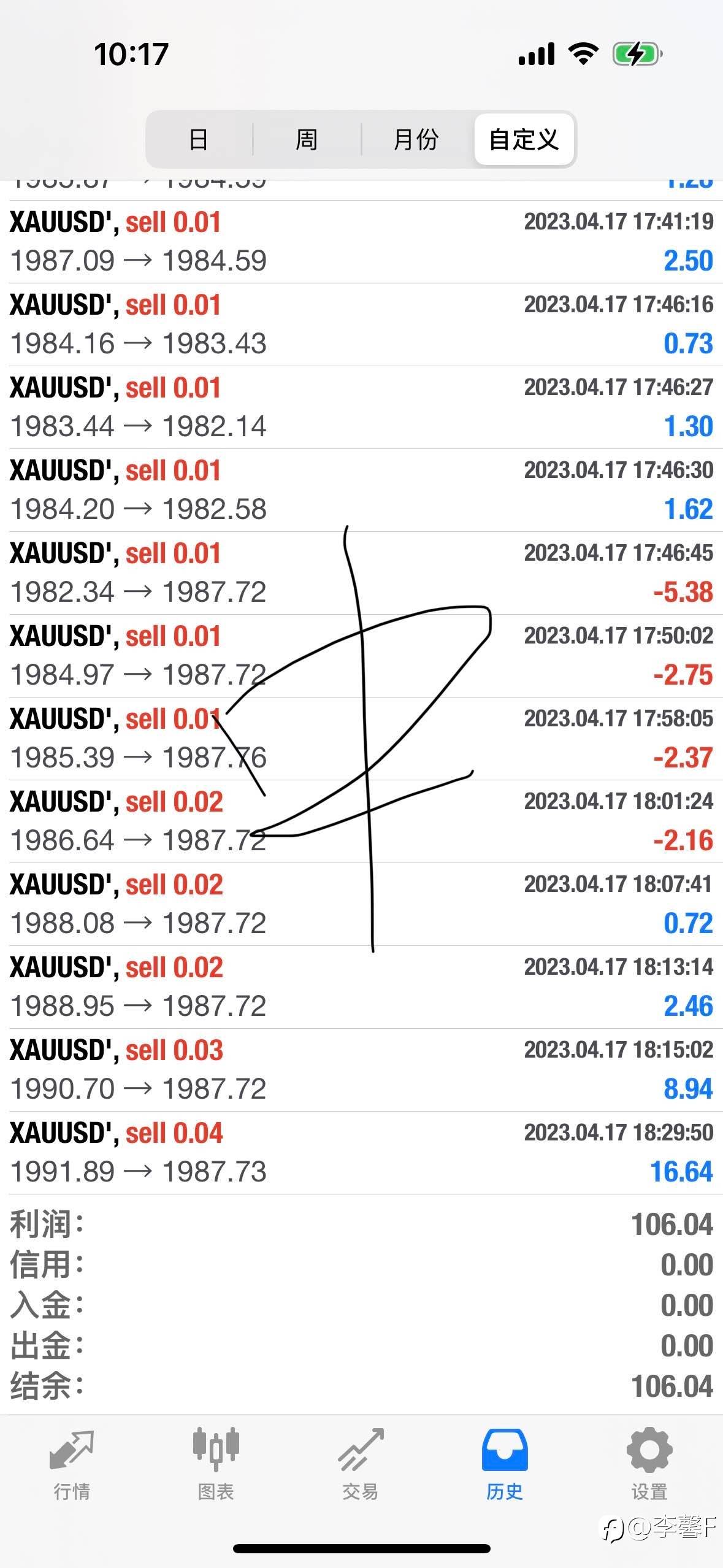
Task: Open the trade with loss -5.38
Action: pos(361,573)
